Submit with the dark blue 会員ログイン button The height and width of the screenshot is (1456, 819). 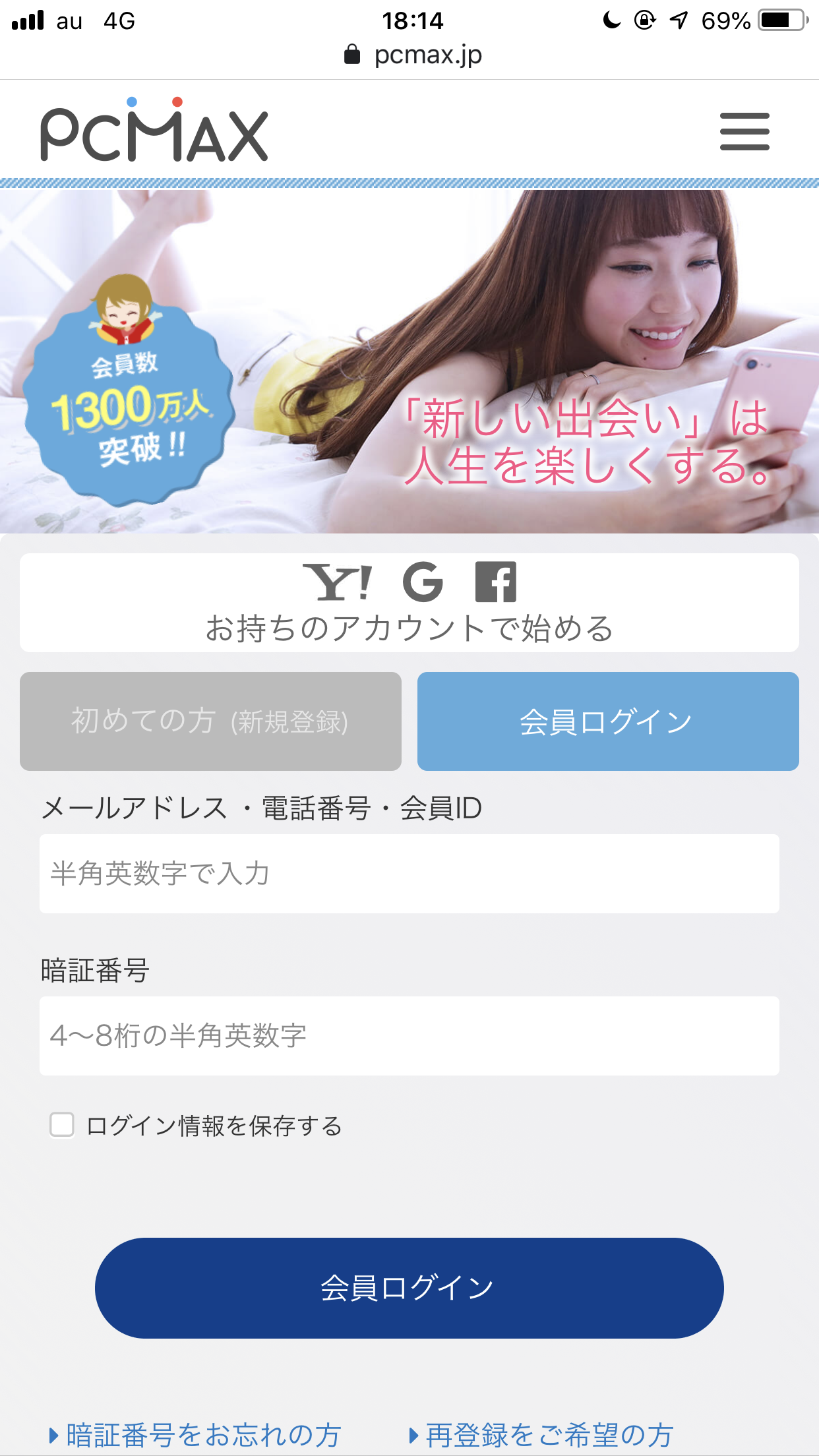click(409, 1288)
